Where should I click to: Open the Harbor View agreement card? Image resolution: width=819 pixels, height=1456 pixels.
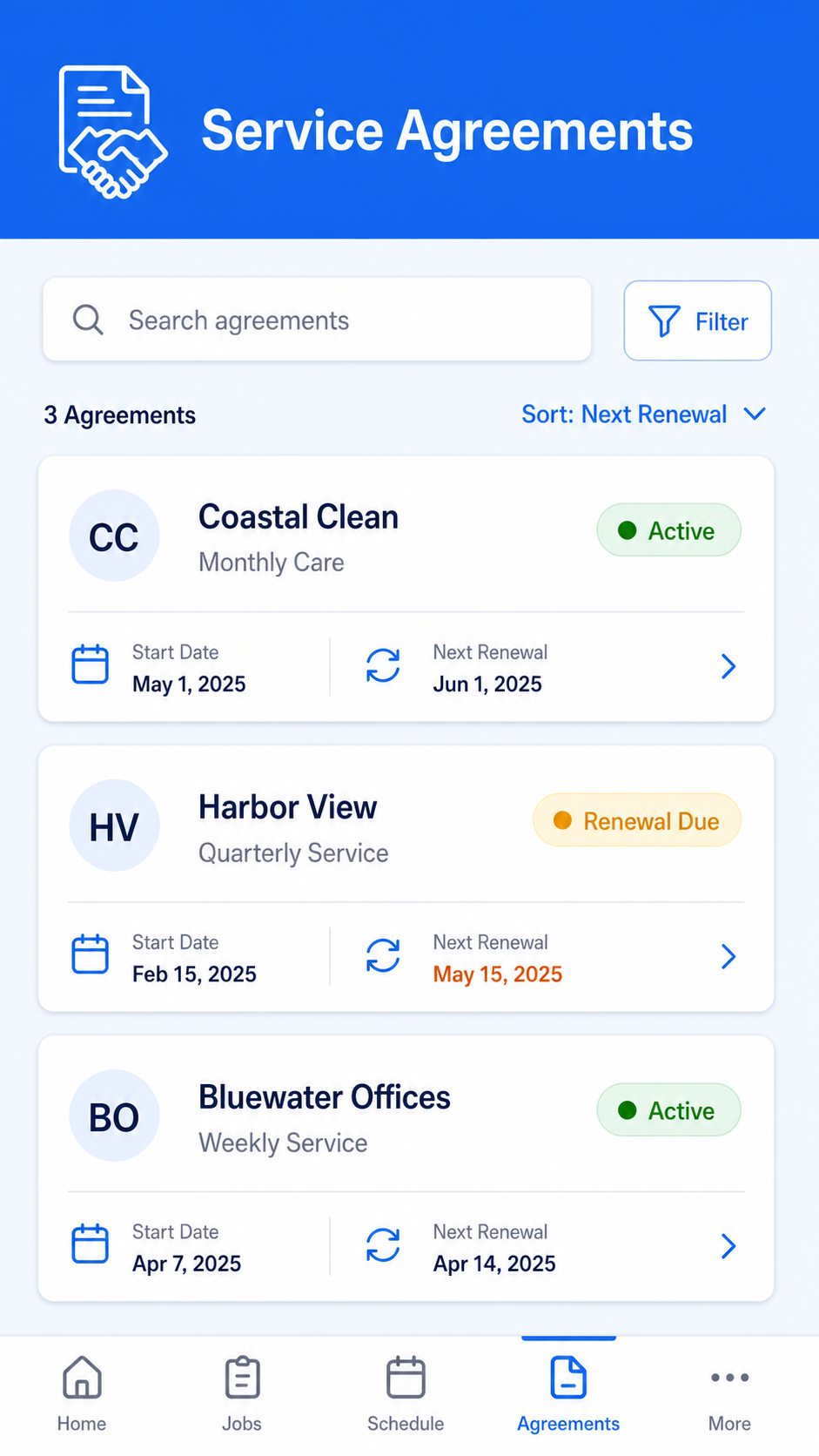coord(406,879)
